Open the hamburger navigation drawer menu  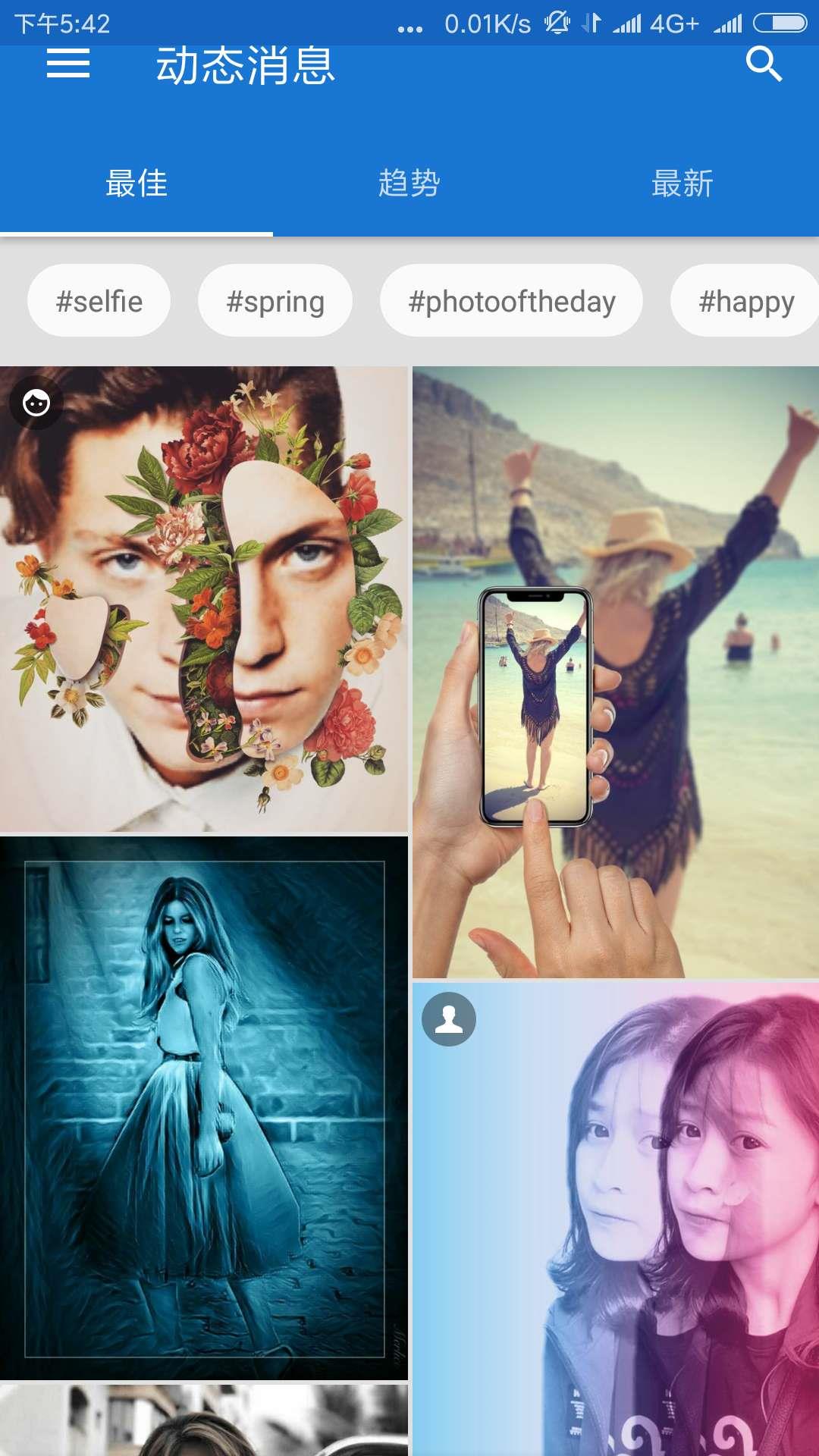pyautogui.click(x=68, y=64)
